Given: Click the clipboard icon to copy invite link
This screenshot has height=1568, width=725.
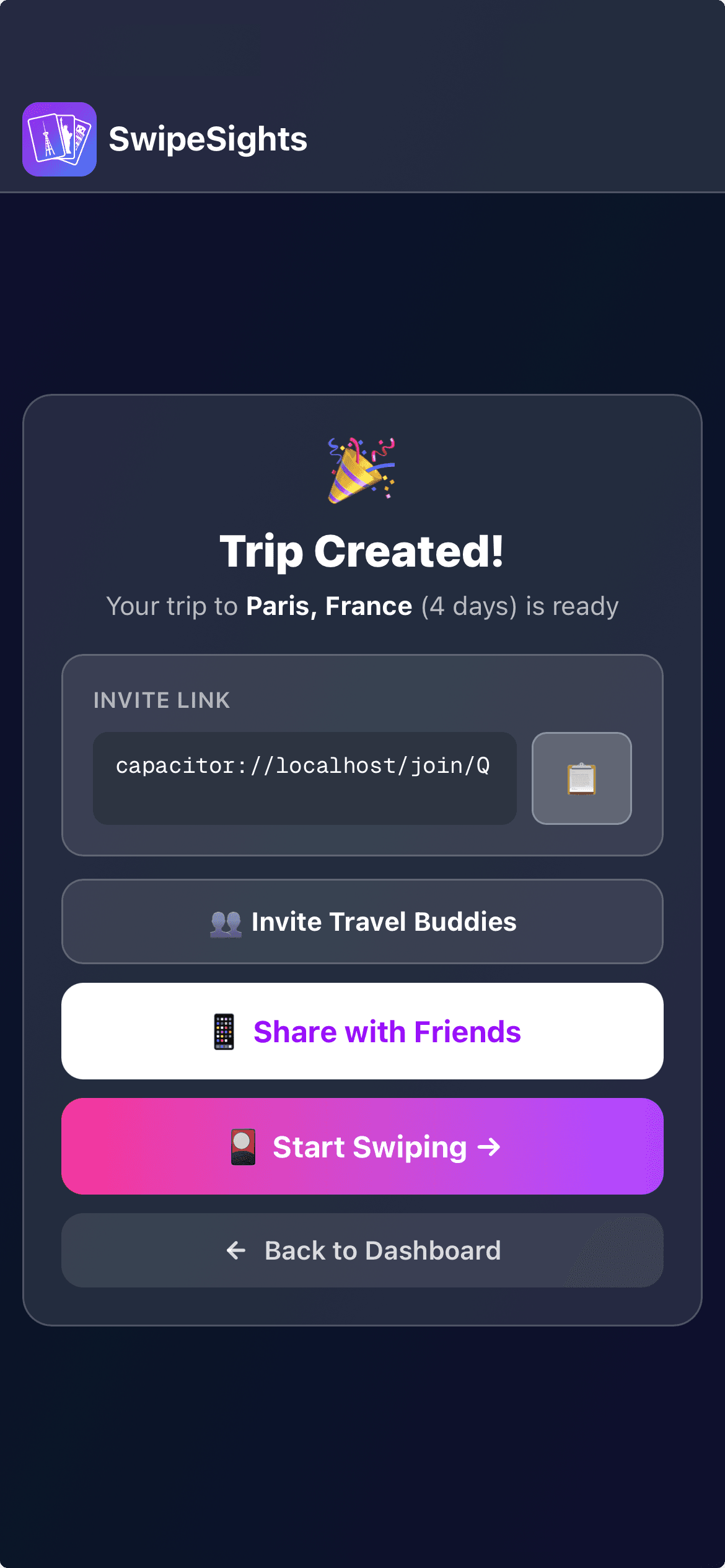Looking at the screenshot, I should (x=581, y=778).
